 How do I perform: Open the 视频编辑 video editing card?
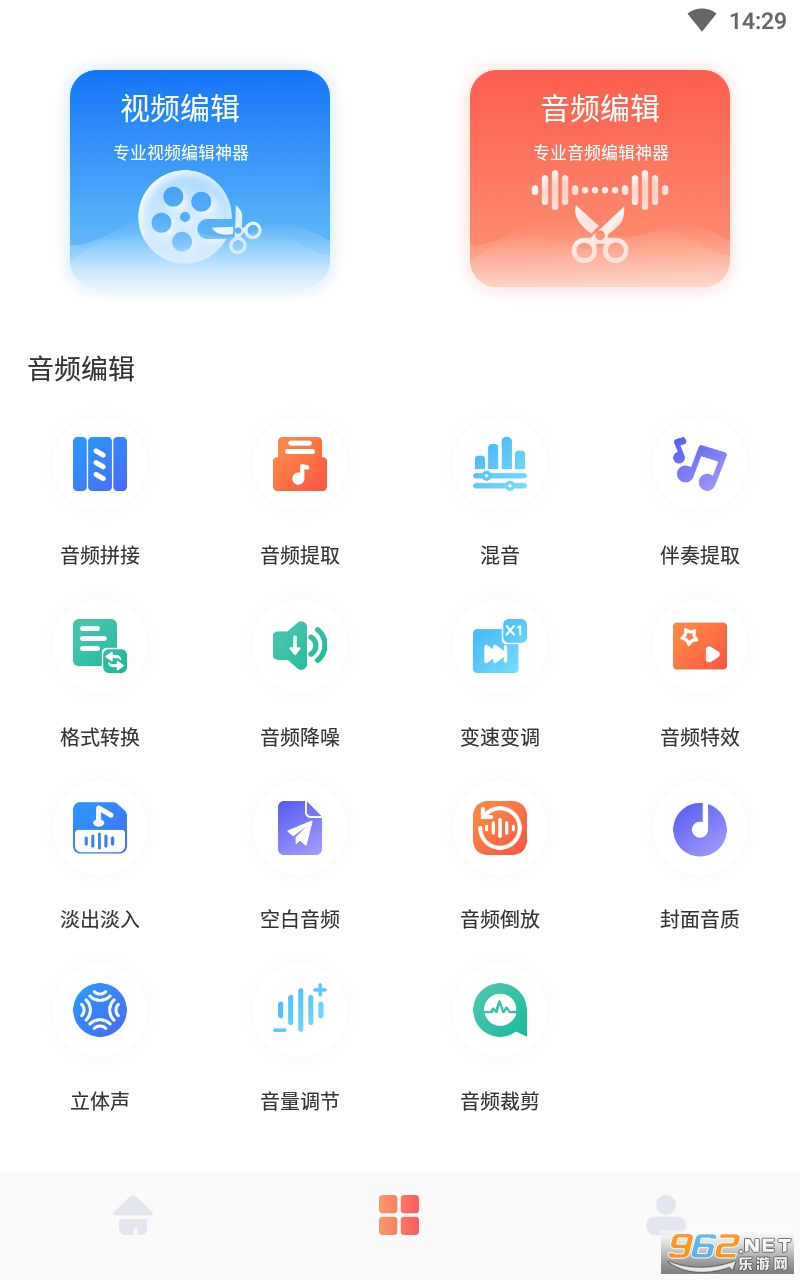(200, 178)
